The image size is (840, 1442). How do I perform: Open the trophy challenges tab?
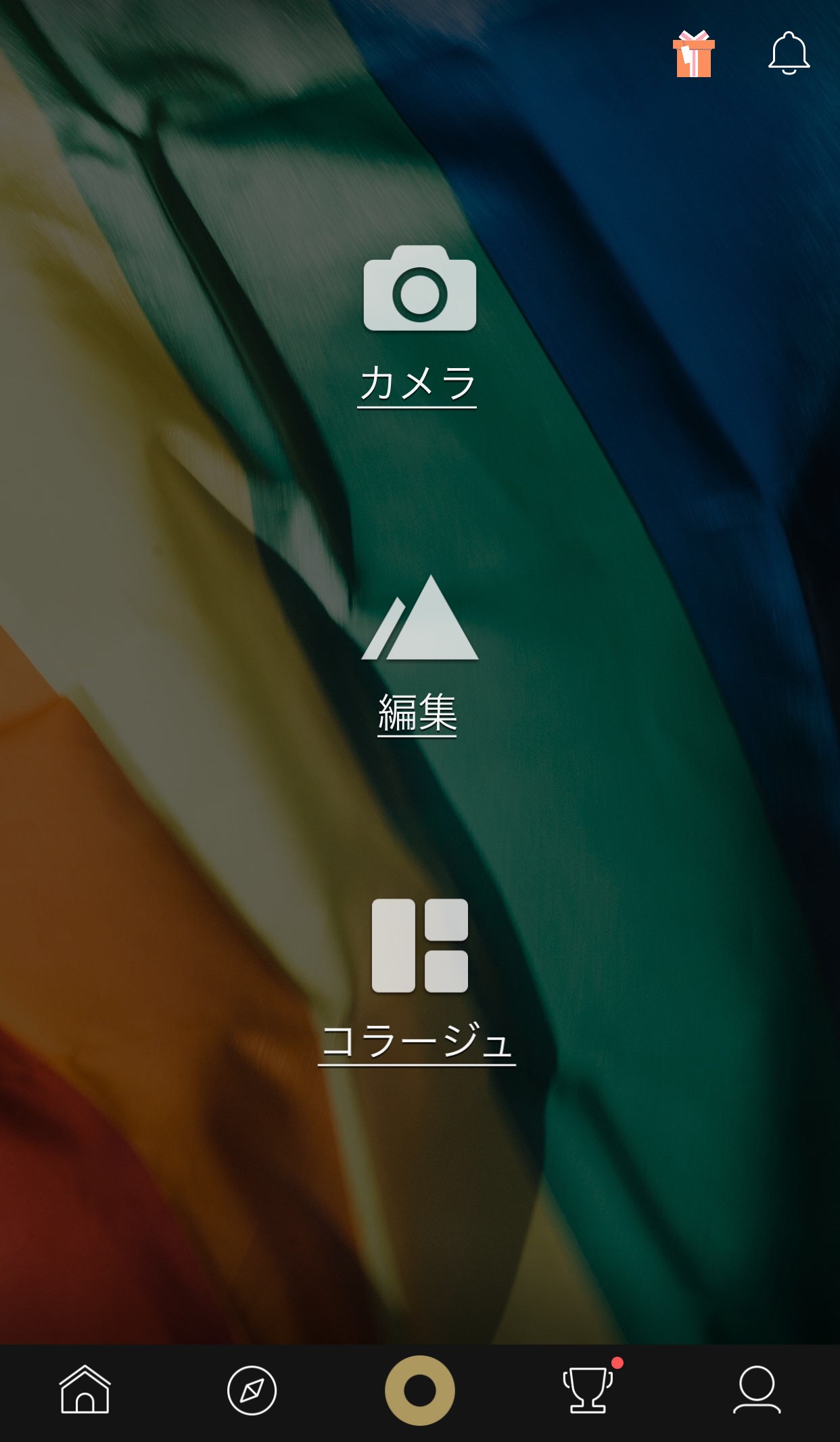(x=588, y=1390)
